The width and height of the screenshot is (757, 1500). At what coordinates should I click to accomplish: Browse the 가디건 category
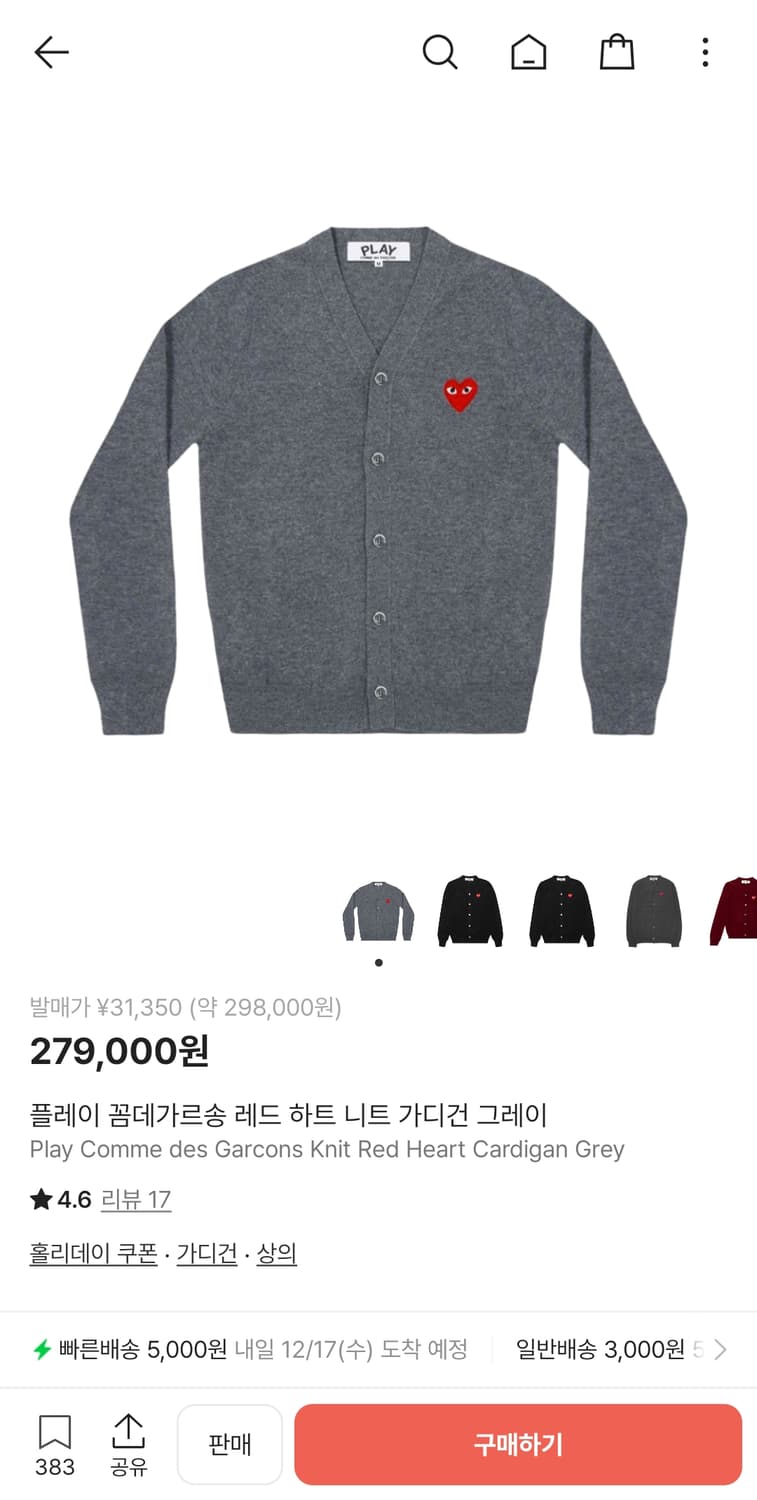pyautogui.click(x=206, y=1253)
